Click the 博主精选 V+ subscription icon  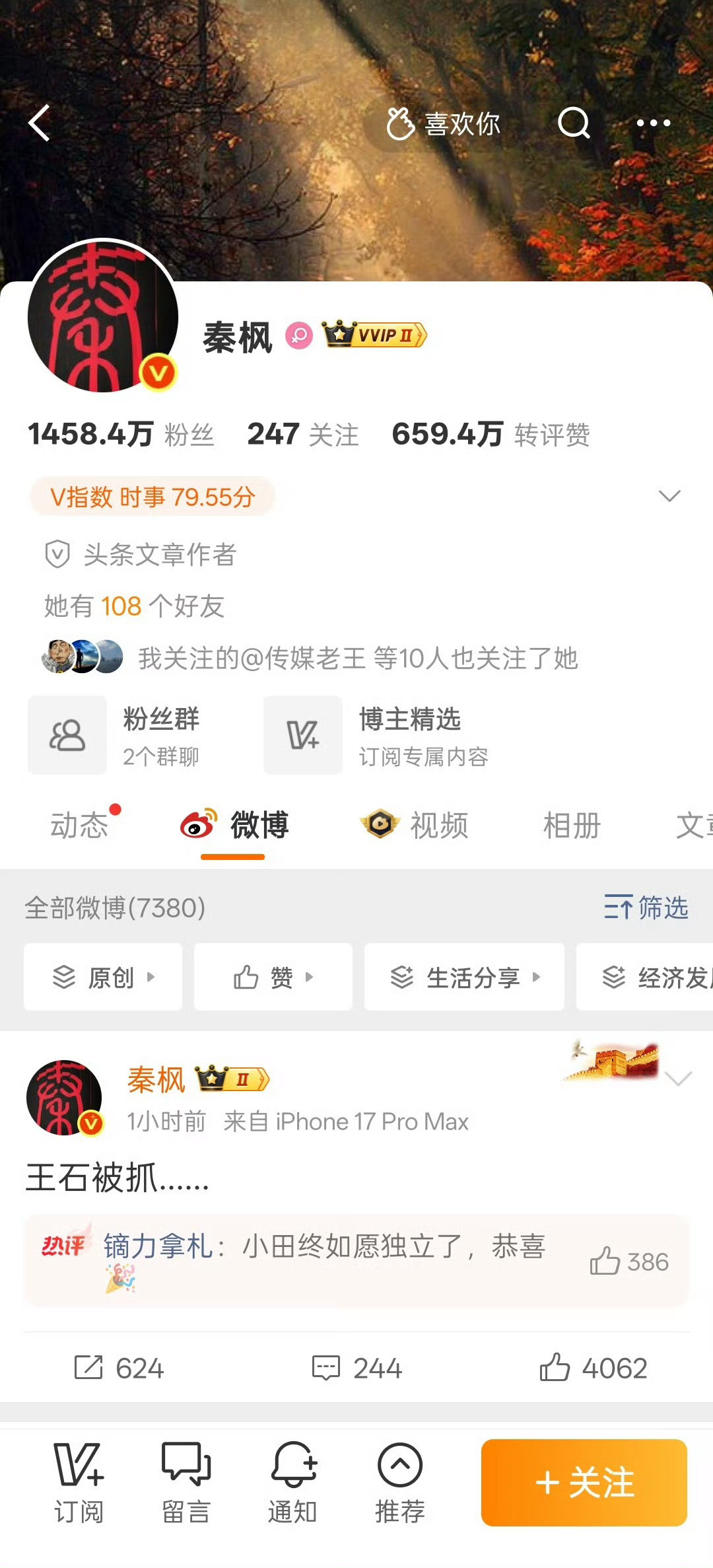(302, 735)
